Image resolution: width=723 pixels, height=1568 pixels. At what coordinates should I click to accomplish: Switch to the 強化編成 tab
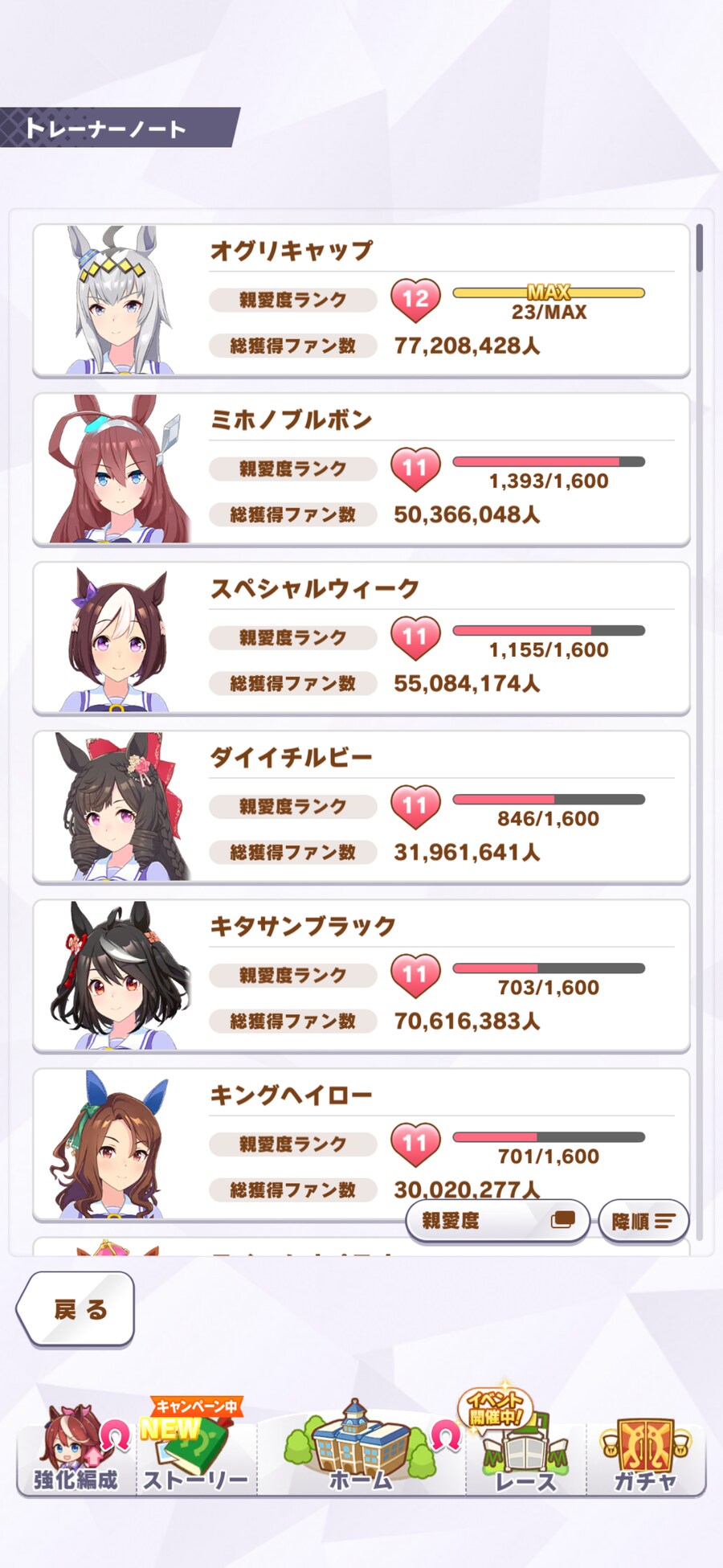point(76,1455)
